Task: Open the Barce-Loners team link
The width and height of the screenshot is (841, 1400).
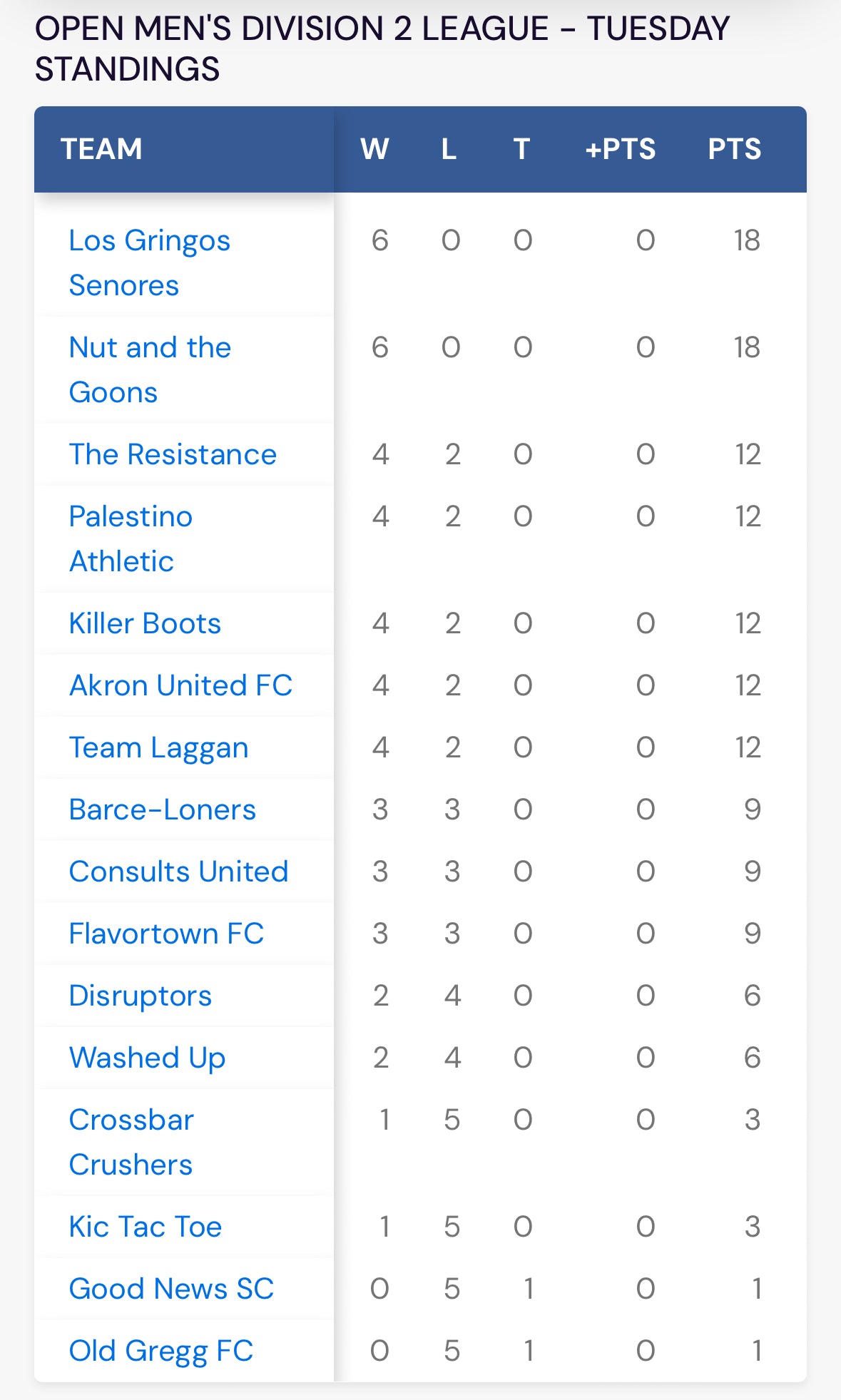Action: coord(162,809)
